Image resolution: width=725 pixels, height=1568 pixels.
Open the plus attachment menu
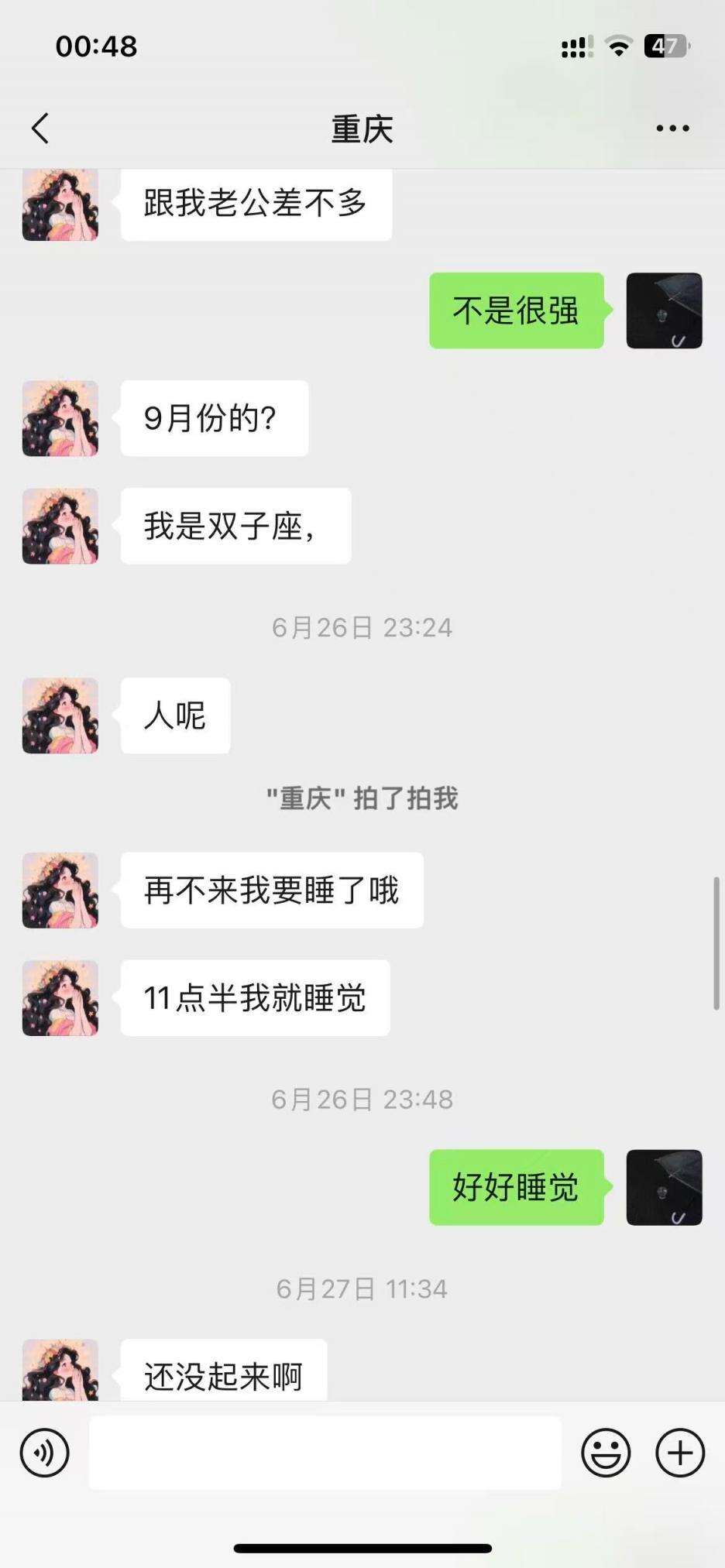point(680,1453)
